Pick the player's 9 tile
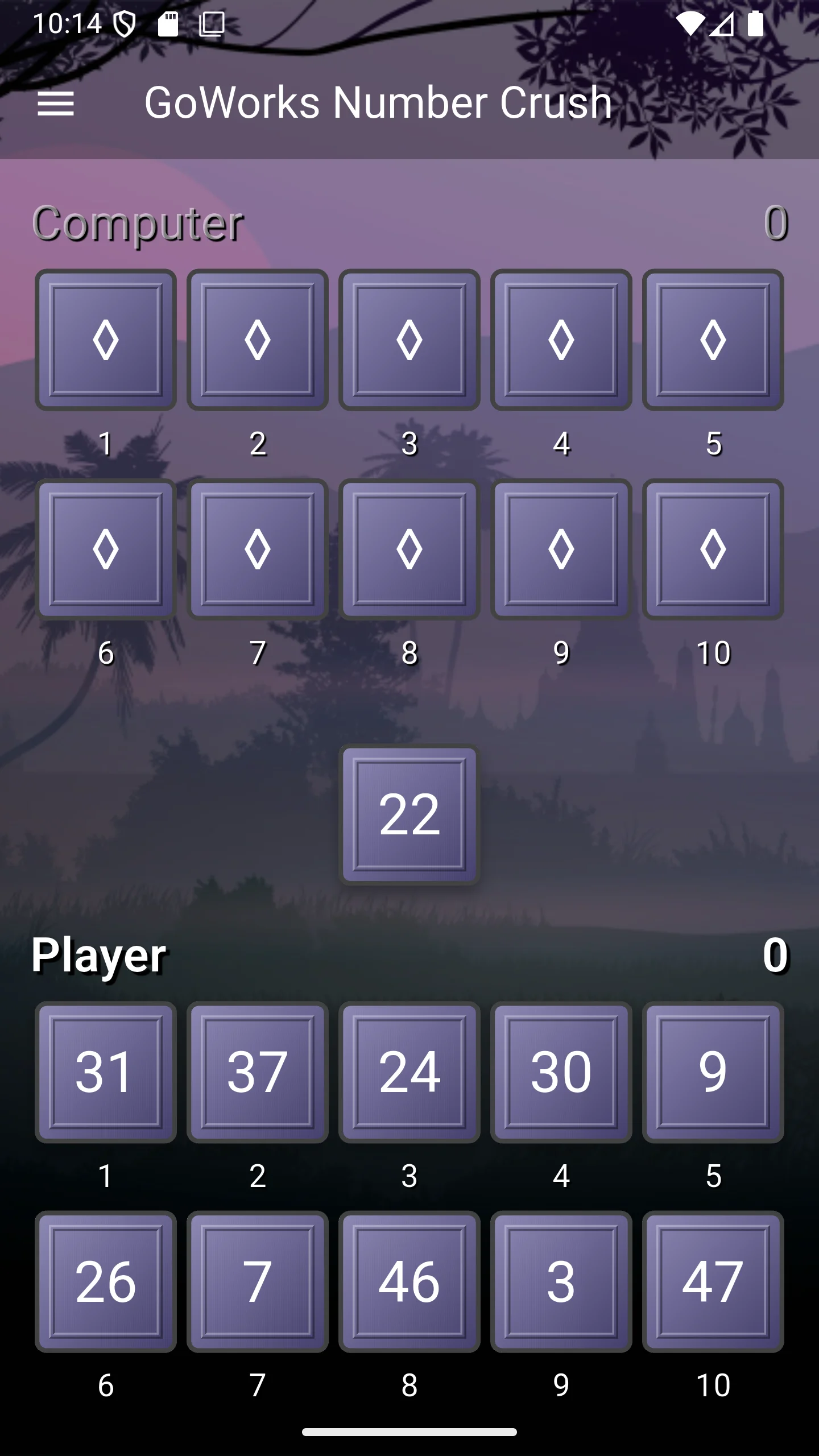This screenshot has height=1456, width=819. coord(713,1072)
